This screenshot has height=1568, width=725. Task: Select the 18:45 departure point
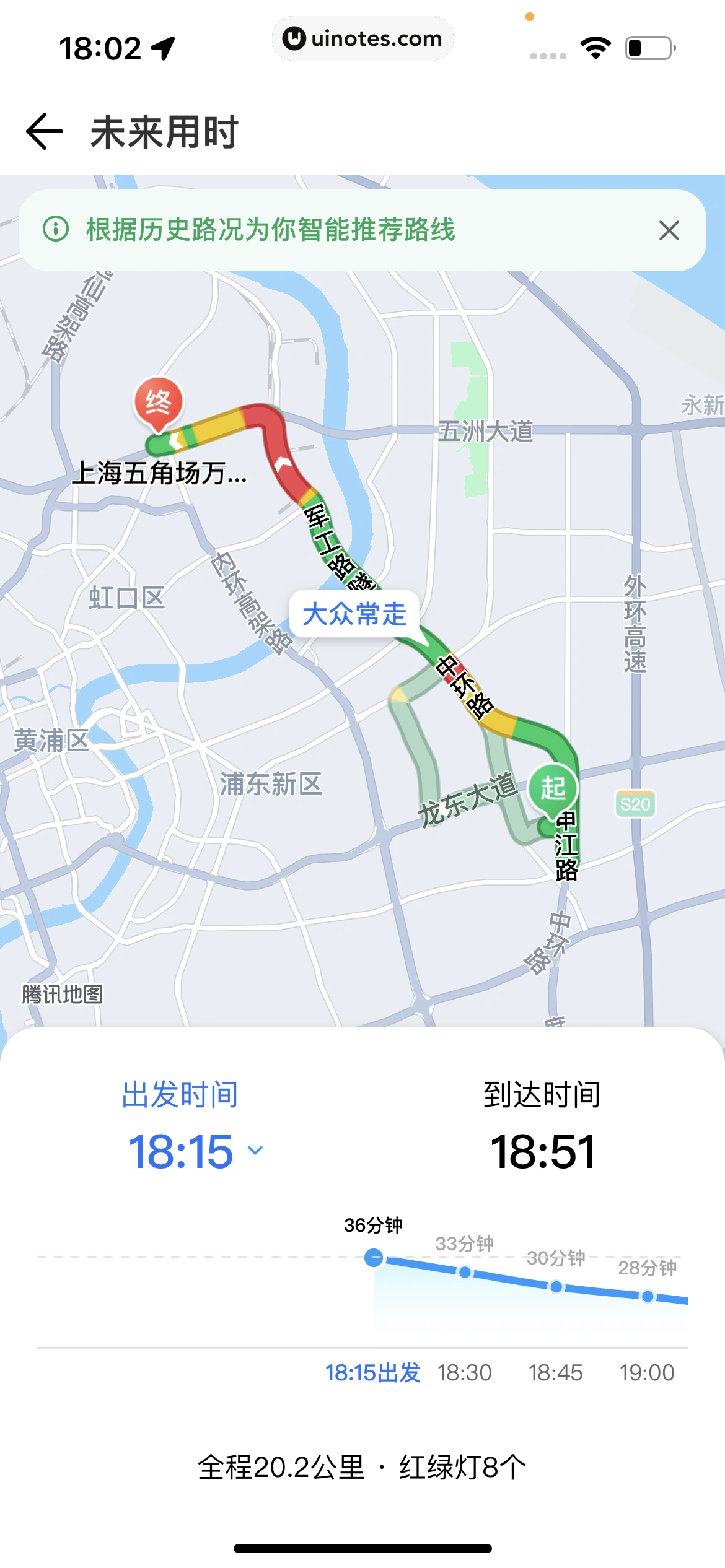point(556,1287)
